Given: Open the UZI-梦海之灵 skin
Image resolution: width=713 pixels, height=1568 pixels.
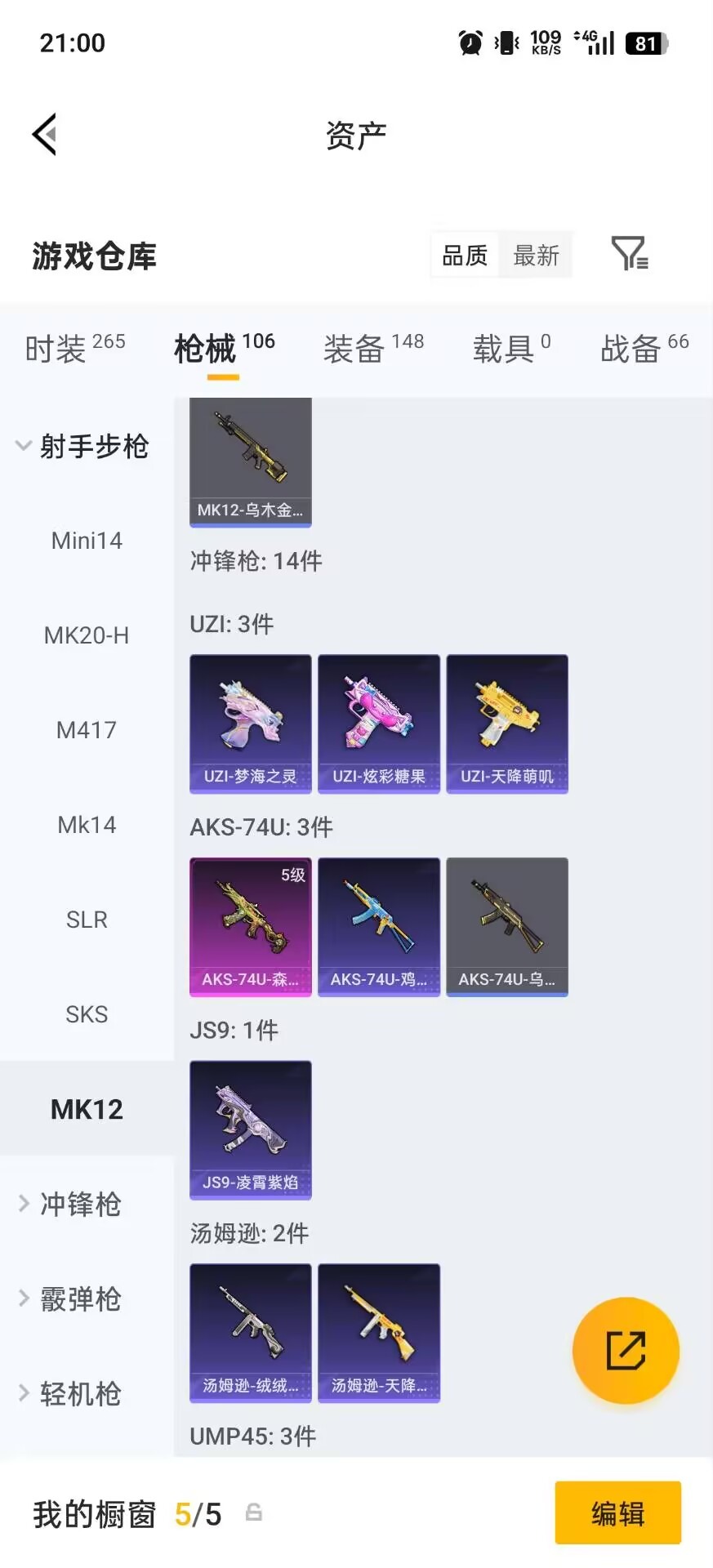Looking at the screenshot, I should tap(251, 724).
